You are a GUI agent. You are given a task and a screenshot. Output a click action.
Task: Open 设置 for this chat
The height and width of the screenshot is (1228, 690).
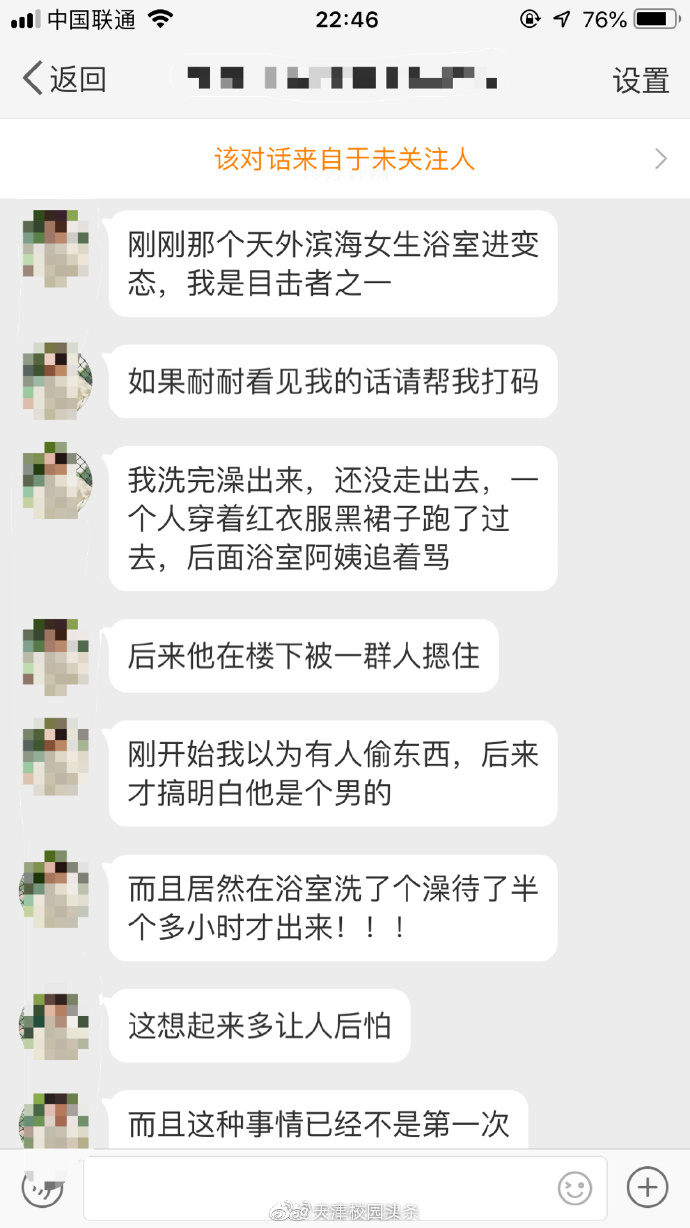[x=640, y=80]
